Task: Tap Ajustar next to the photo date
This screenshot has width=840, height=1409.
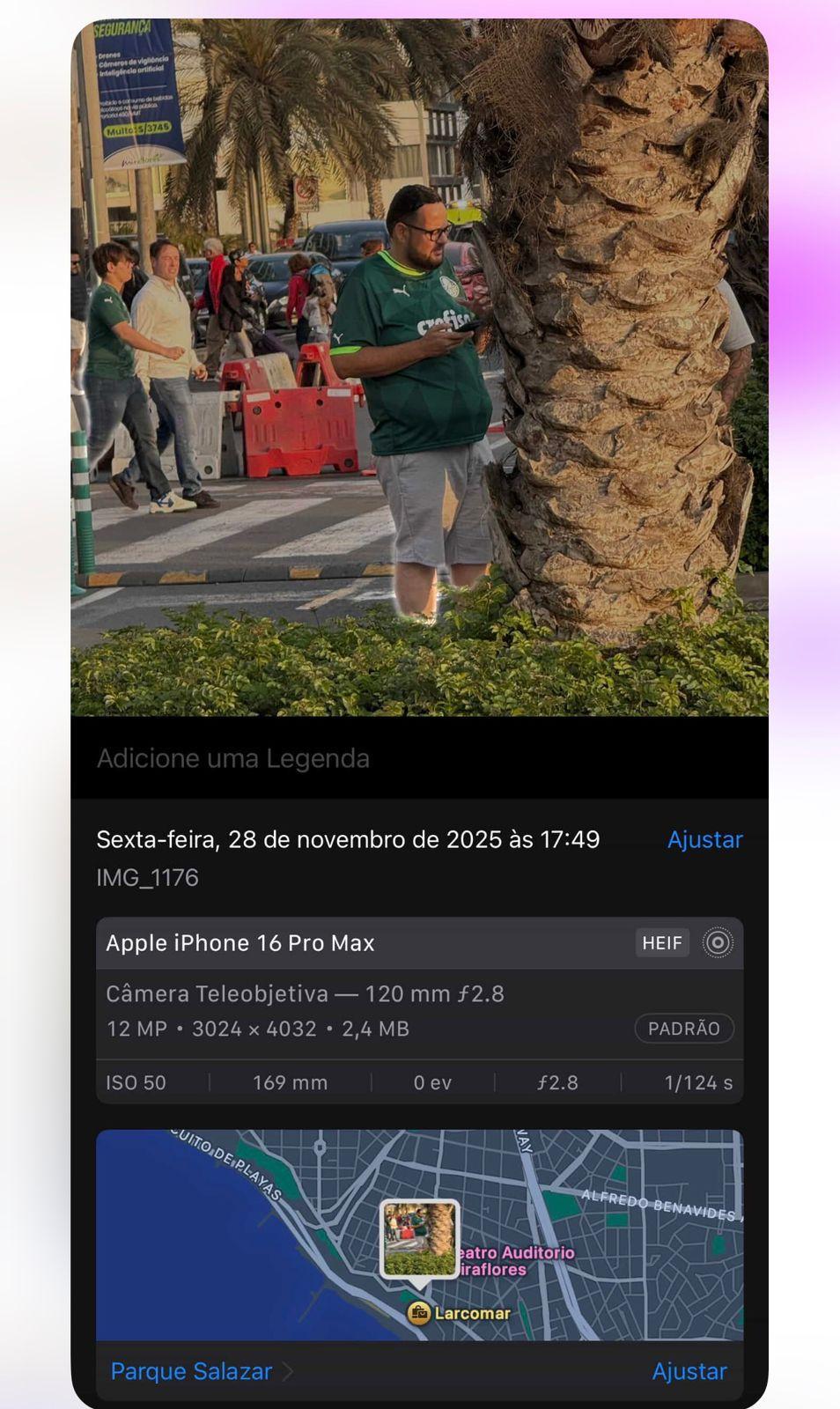Action: click(704, 839)
